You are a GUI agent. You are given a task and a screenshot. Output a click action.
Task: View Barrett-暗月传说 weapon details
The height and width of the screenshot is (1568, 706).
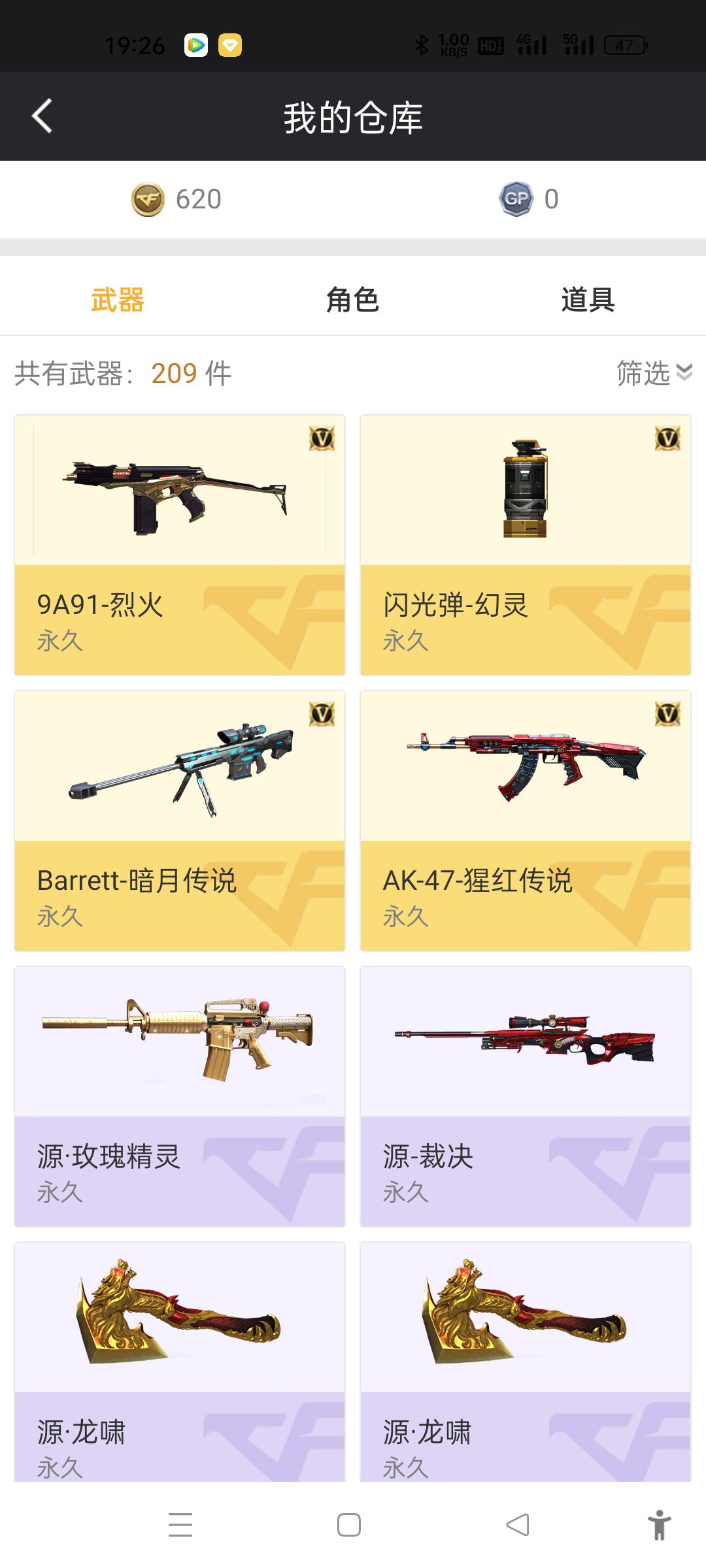pyautogui.click(x=180, y=821)
